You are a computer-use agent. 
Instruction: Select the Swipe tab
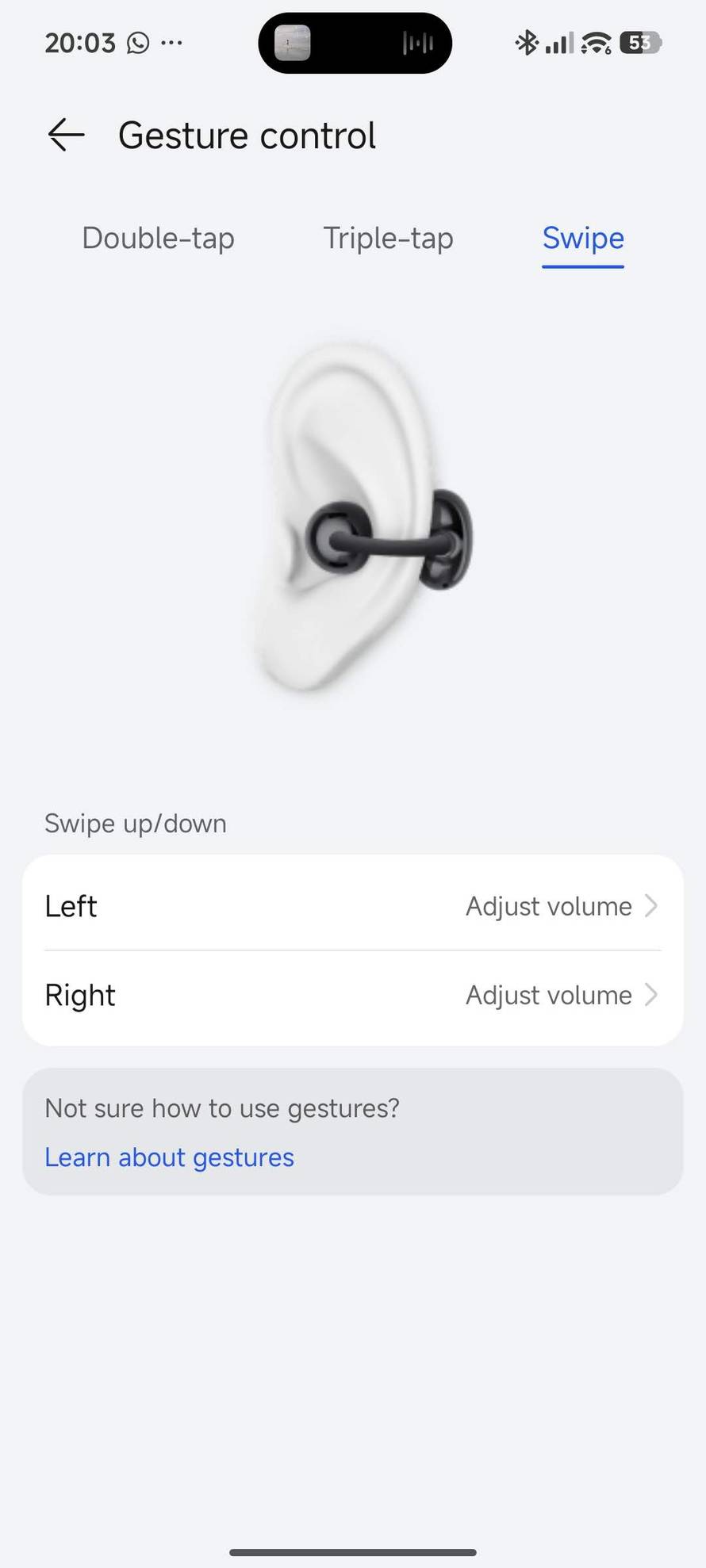[x=583, y=238]
